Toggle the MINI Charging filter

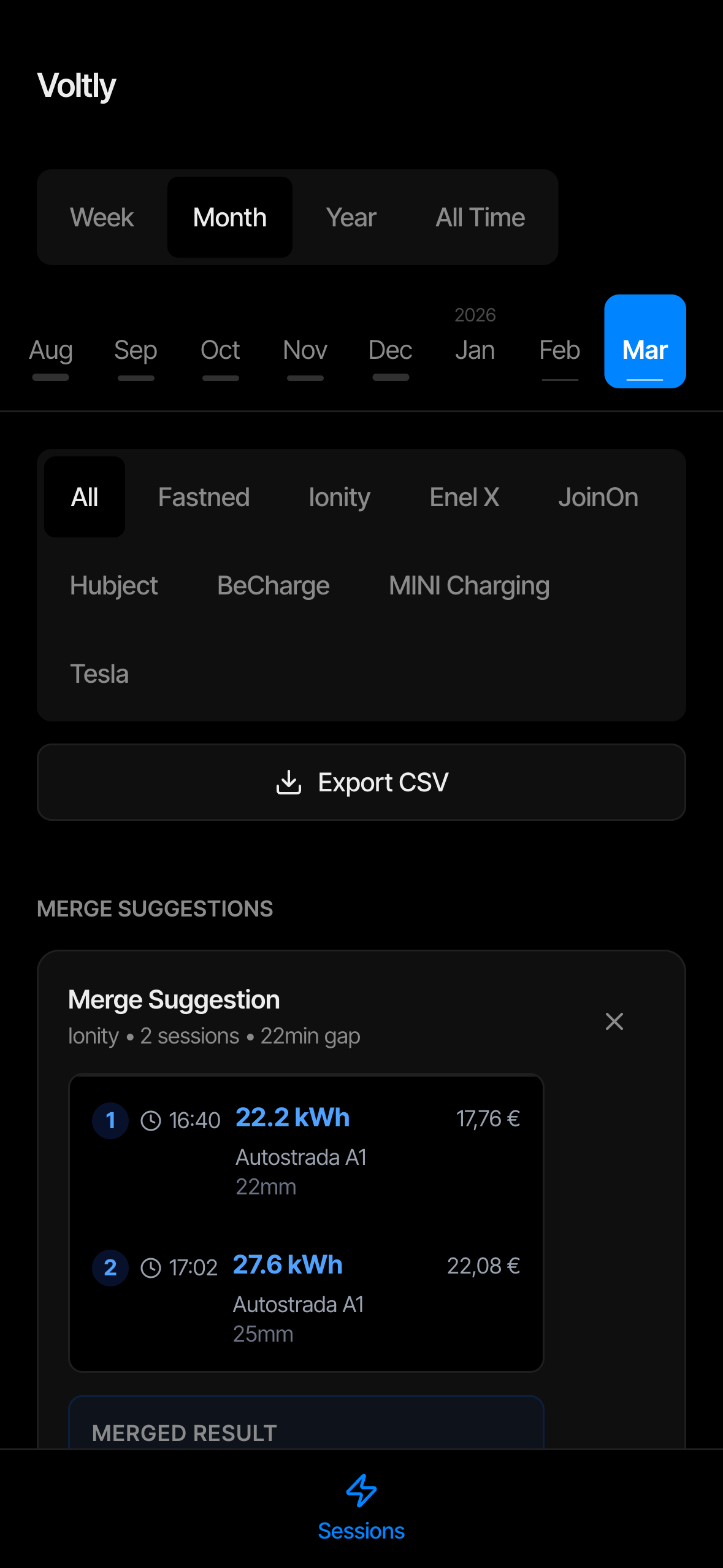click(469, 585)
